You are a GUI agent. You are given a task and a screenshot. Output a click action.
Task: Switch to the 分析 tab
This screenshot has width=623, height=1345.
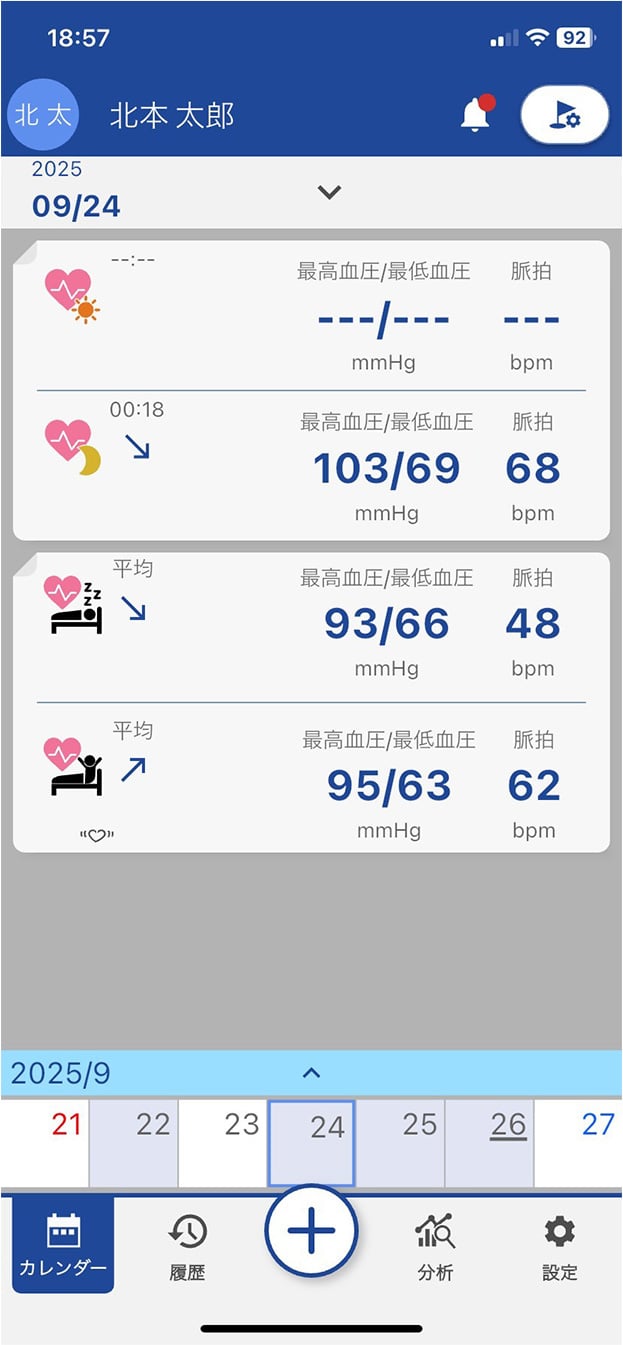(435, 1247)
